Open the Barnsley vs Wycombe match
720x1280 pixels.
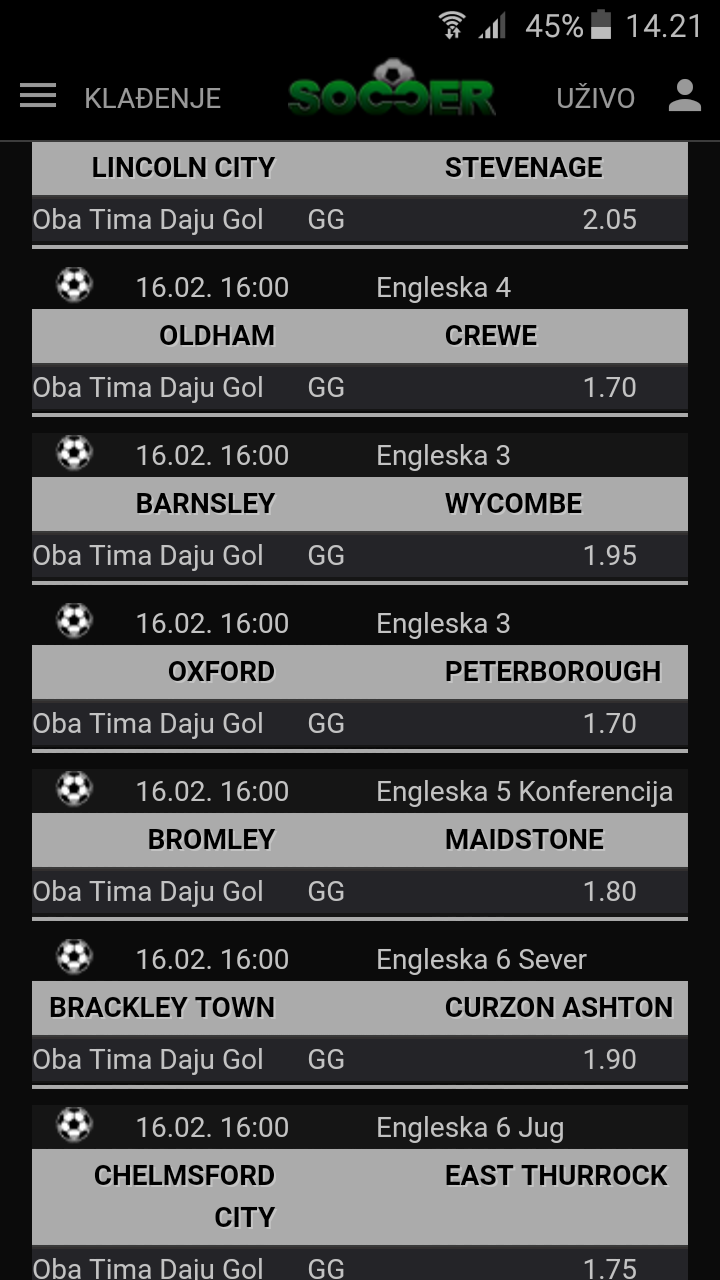tap(360, 504)
